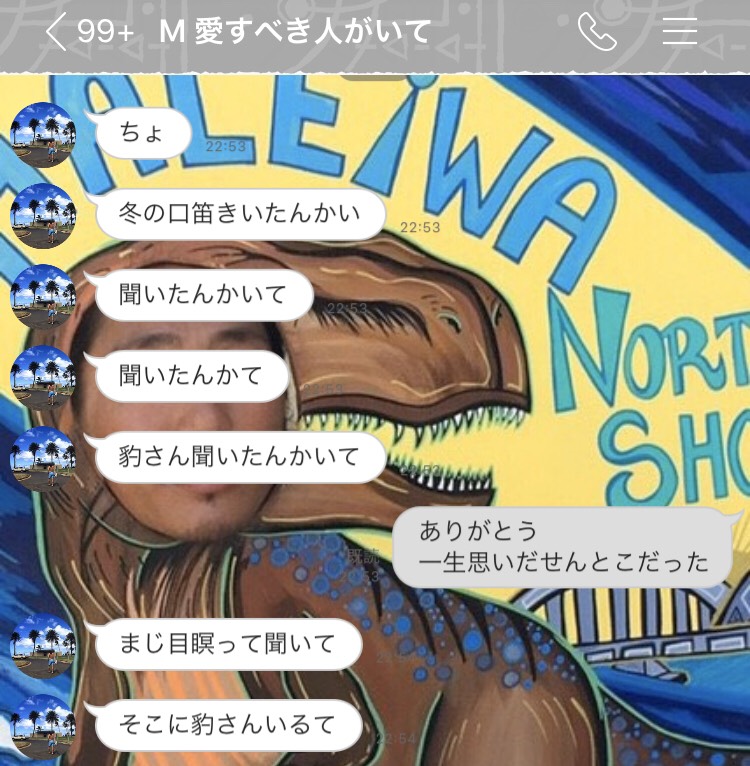The width and height of the screenshot is (750, 766).
Task: Tap sender's avatar beside the ちょ message
Action: coord(43,134)
